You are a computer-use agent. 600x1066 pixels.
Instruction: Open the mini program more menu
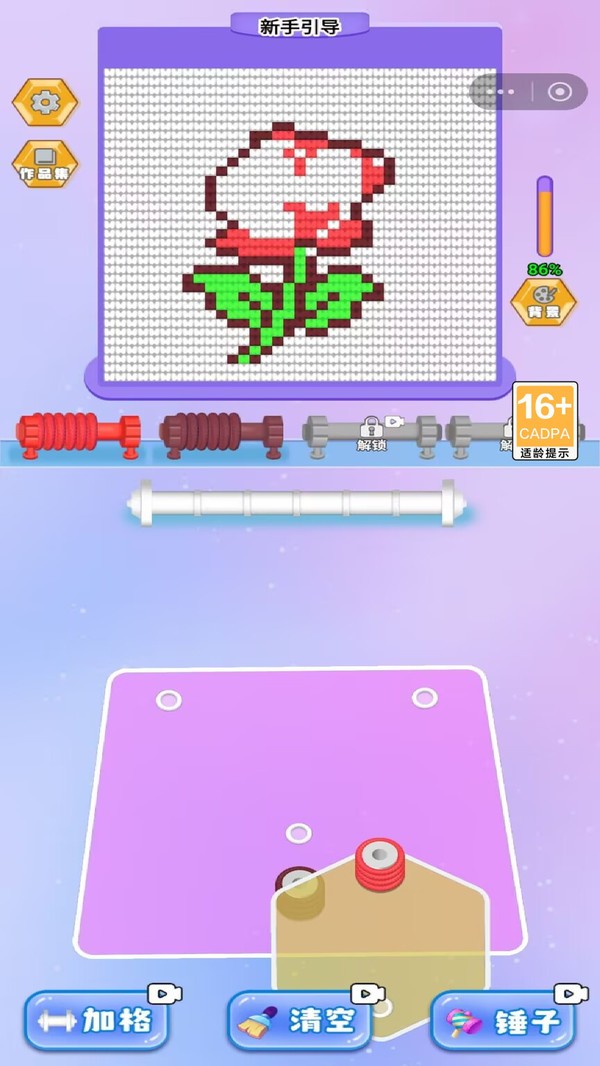pos(505,92)
